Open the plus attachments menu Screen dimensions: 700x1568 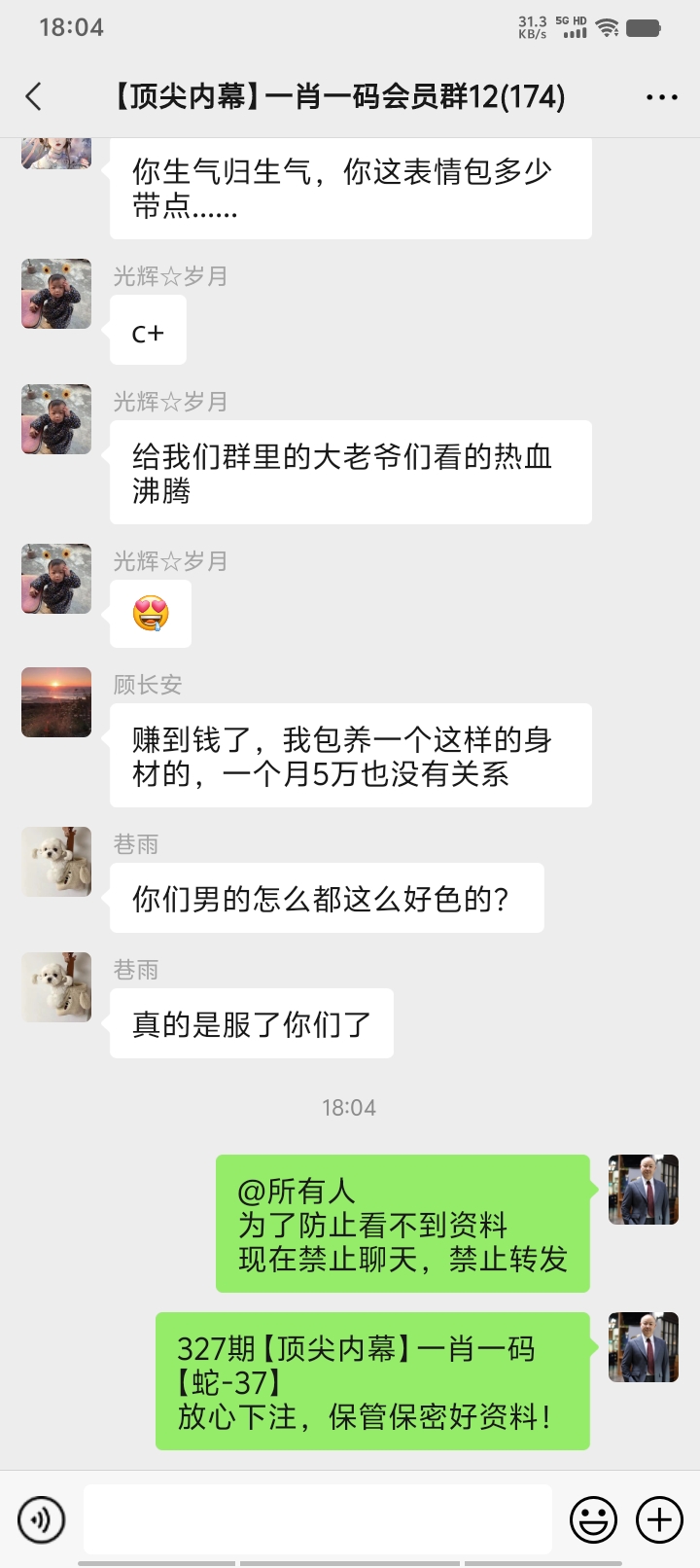(x=659, y=1518)
